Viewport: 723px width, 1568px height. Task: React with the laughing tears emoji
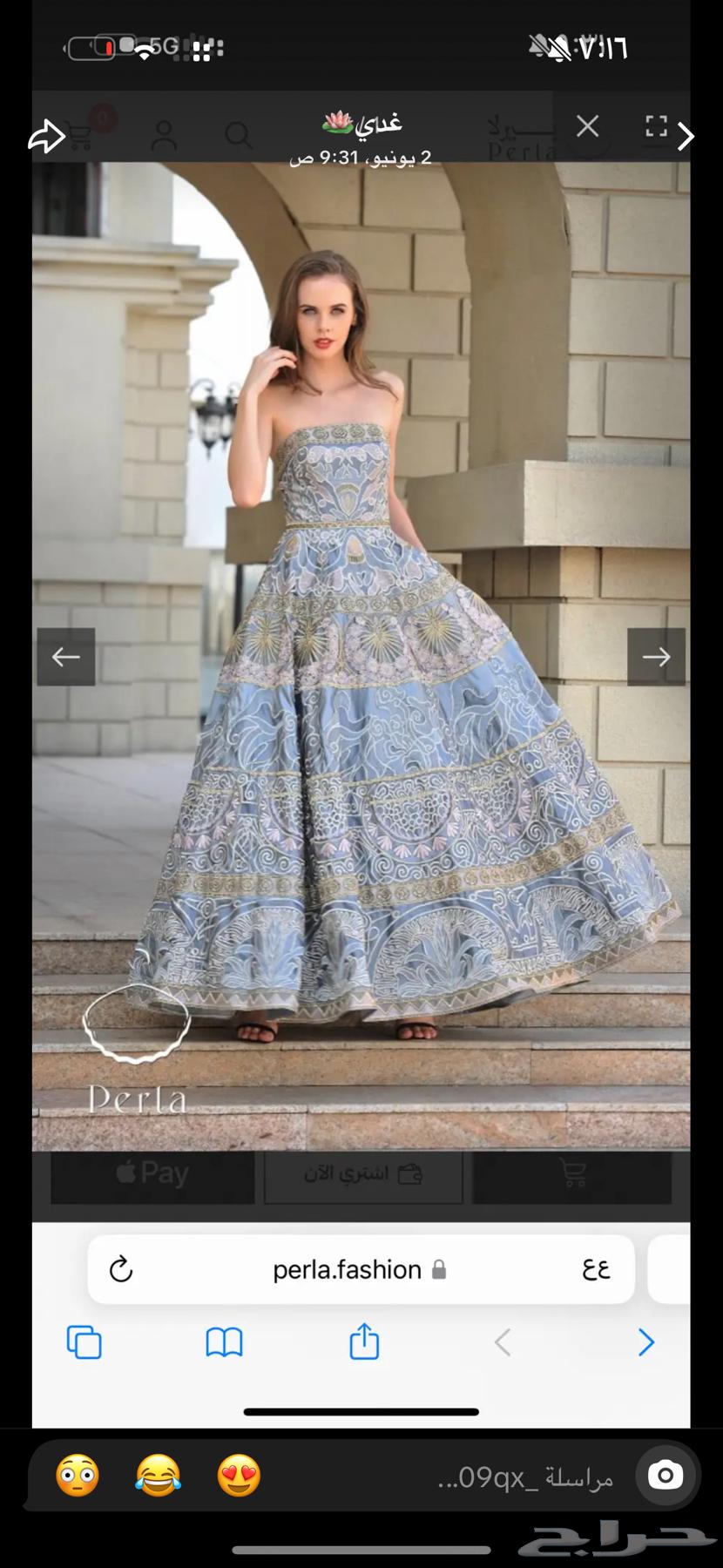[x=159, y=1476]
